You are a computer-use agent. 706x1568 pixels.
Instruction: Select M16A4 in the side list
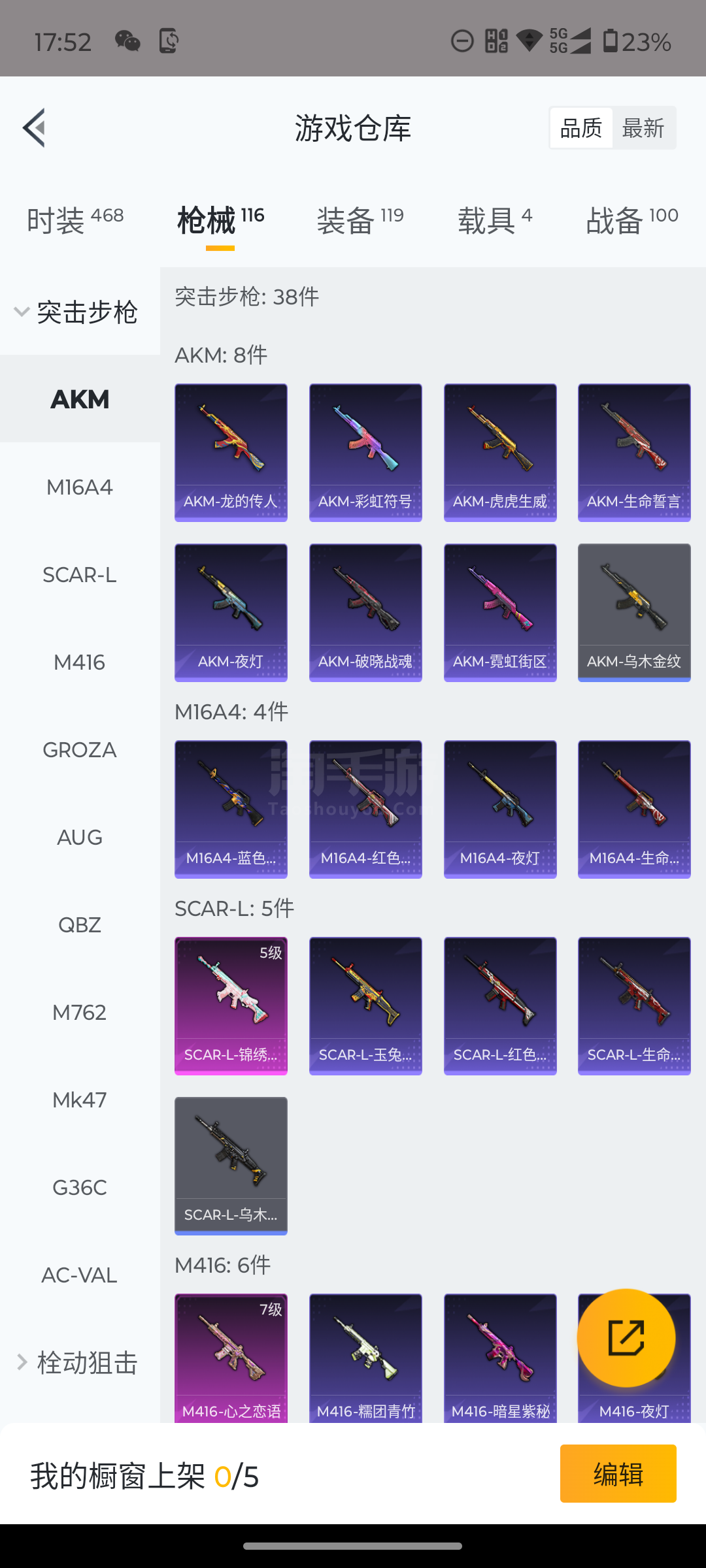point(80,487)
